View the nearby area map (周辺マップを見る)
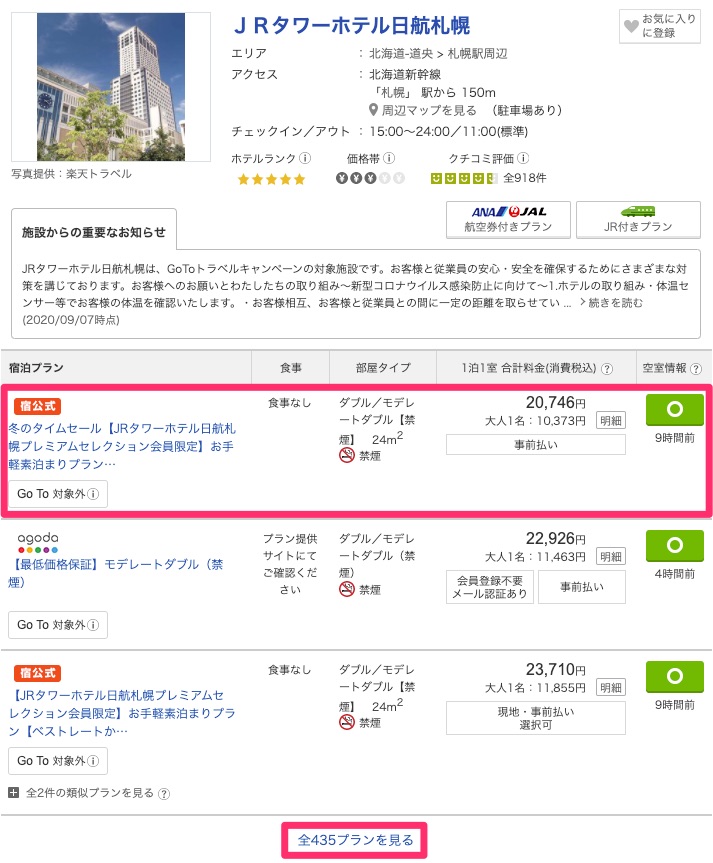The width and height of the screenshot is (713, 863). [x=423, y=110]
